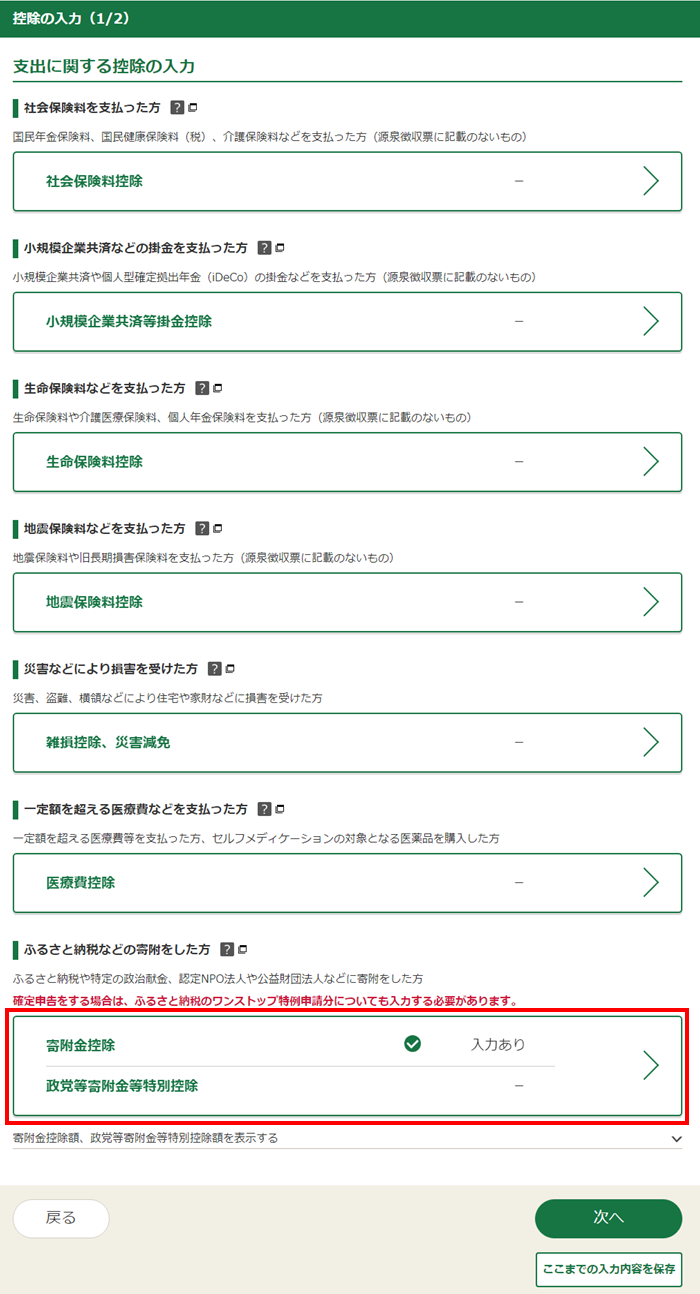
Task: Open help icon next to 災害などにより損害を受けた方
Action: [215, 668]
